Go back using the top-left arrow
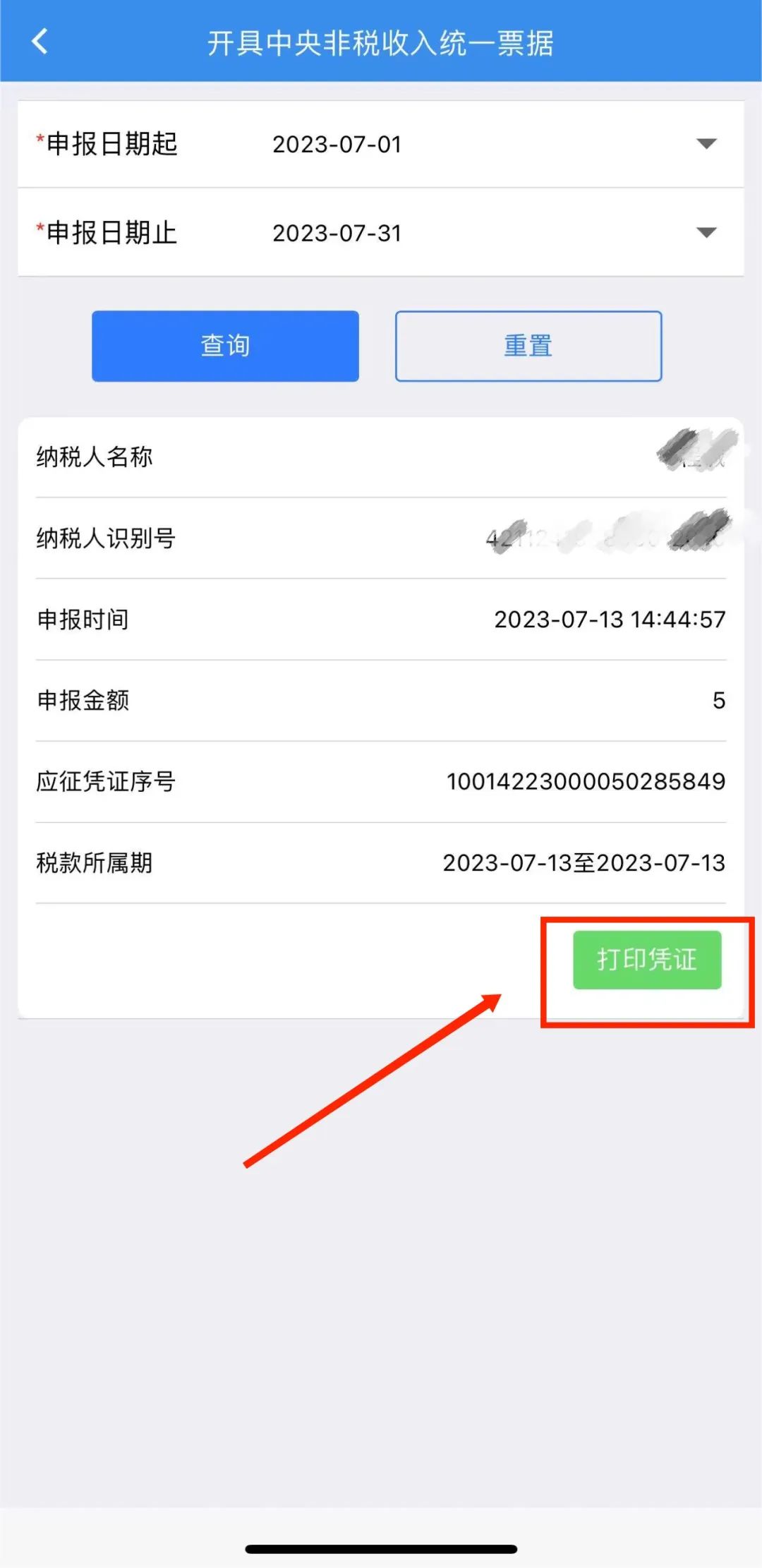Image resolution: width=762 pixels, height=1568 pixels. click(40, 42)
